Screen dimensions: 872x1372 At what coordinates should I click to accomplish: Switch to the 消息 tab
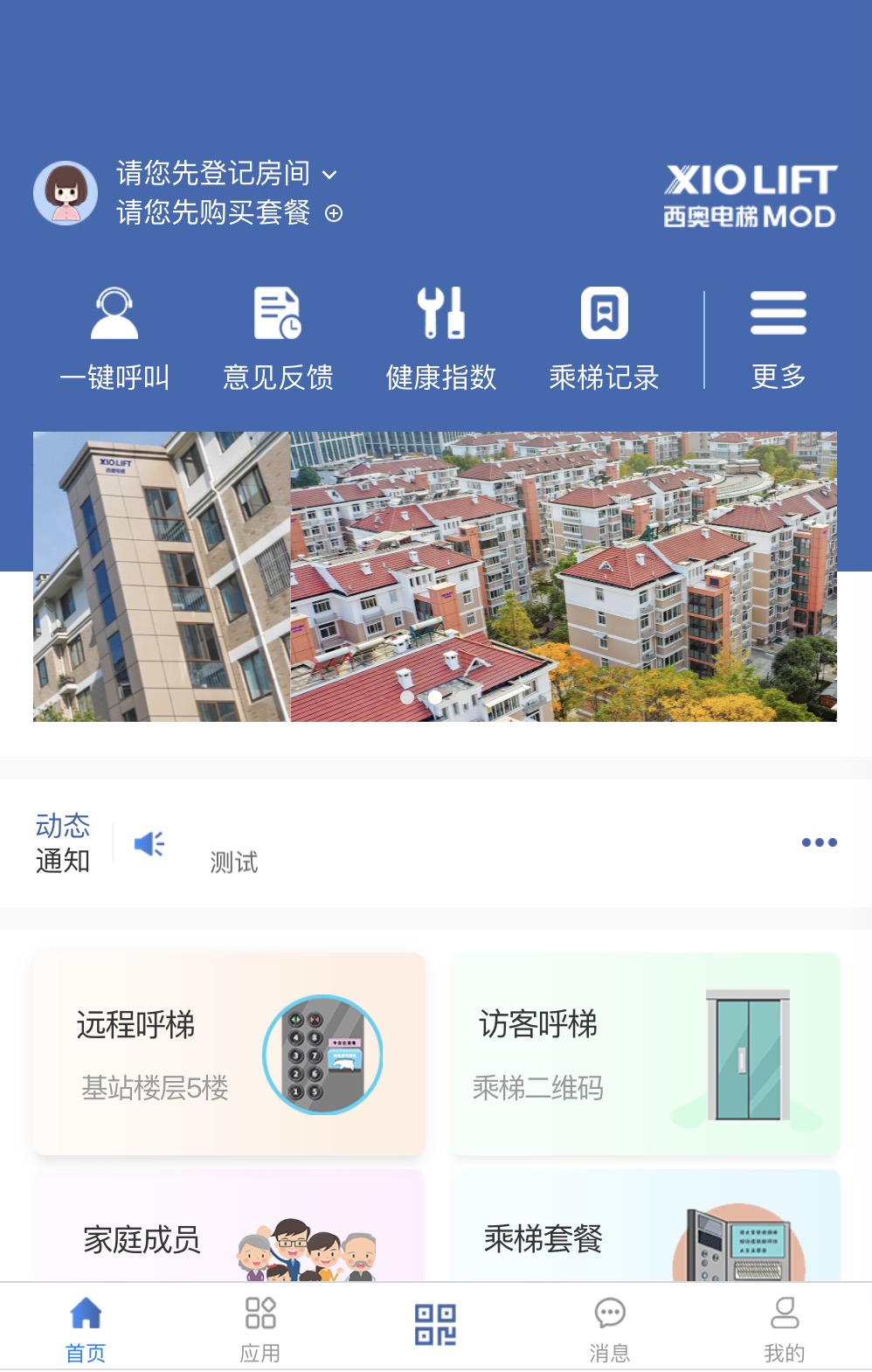point(610,1328)
